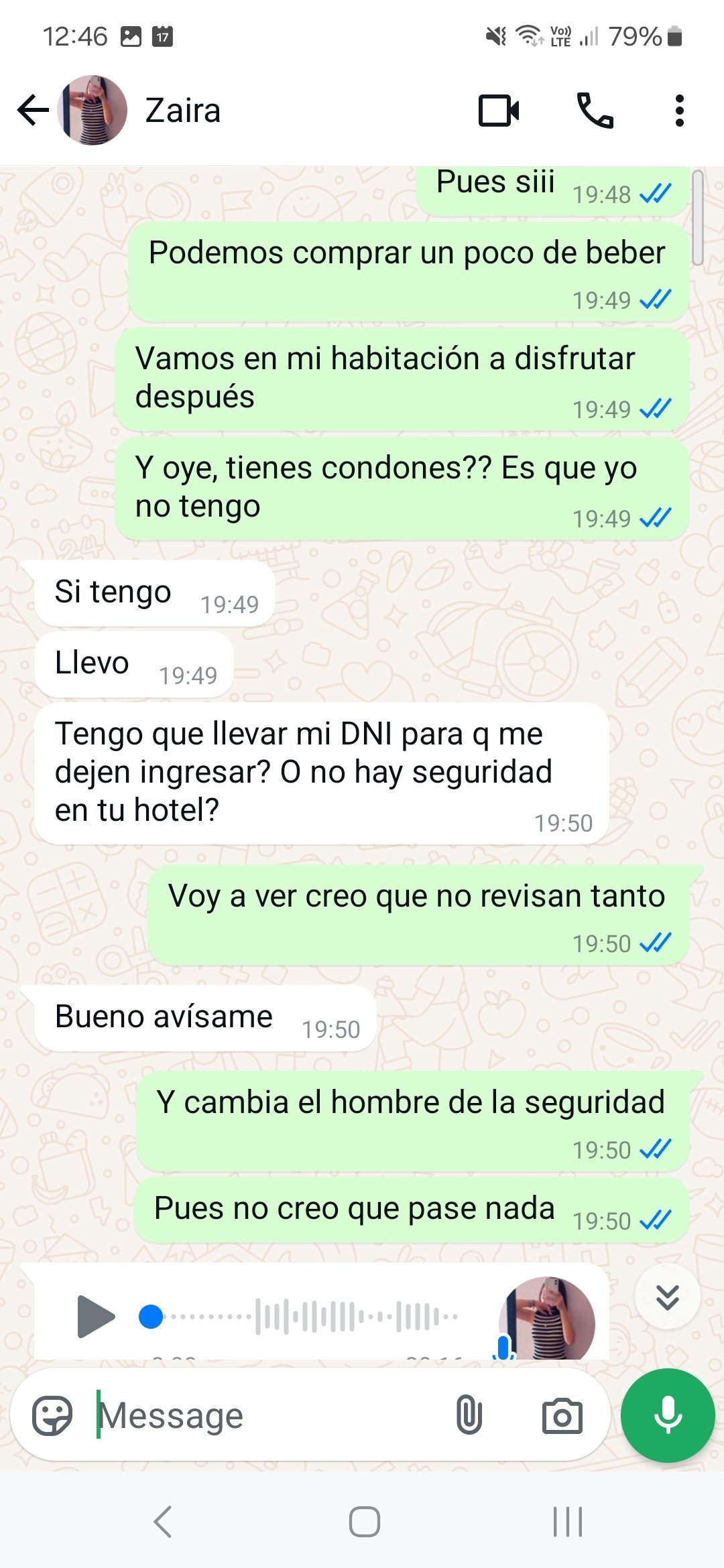This screenshot has height=1568, width=724.
Task: Play the voice message
Action: point(96,1317)
